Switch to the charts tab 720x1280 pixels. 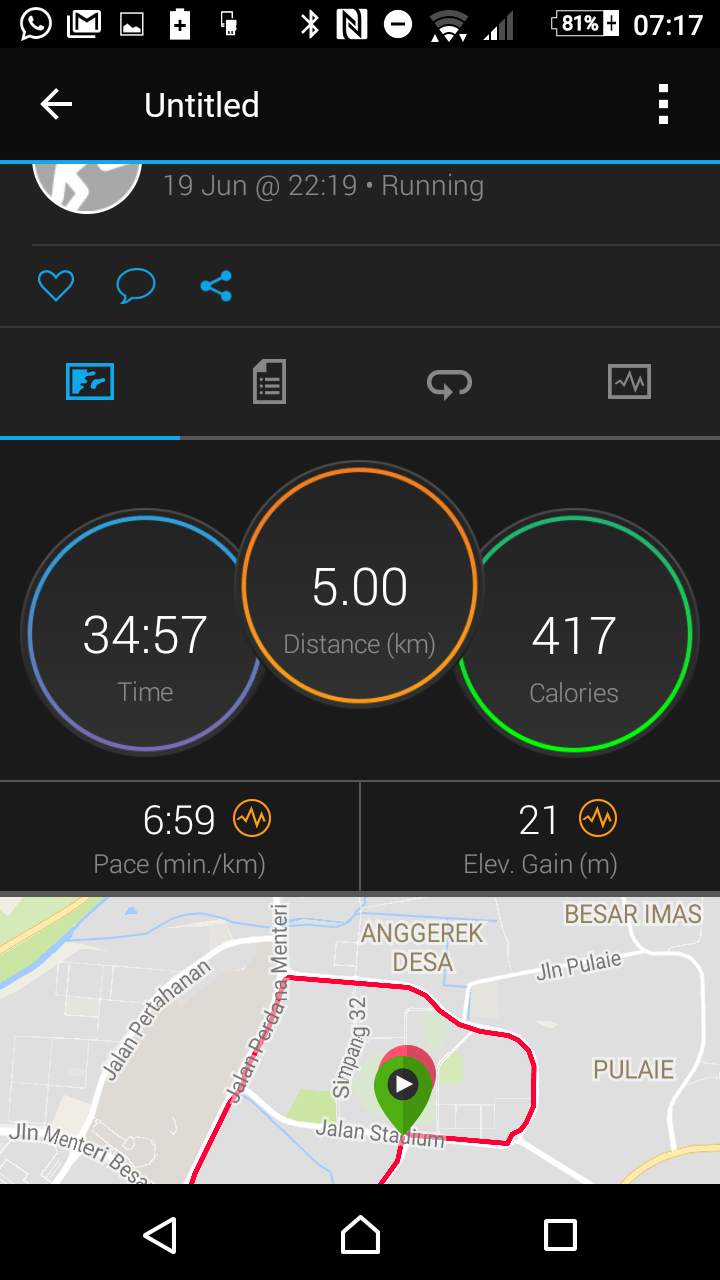pyautogui.click(x=629, y=382)
